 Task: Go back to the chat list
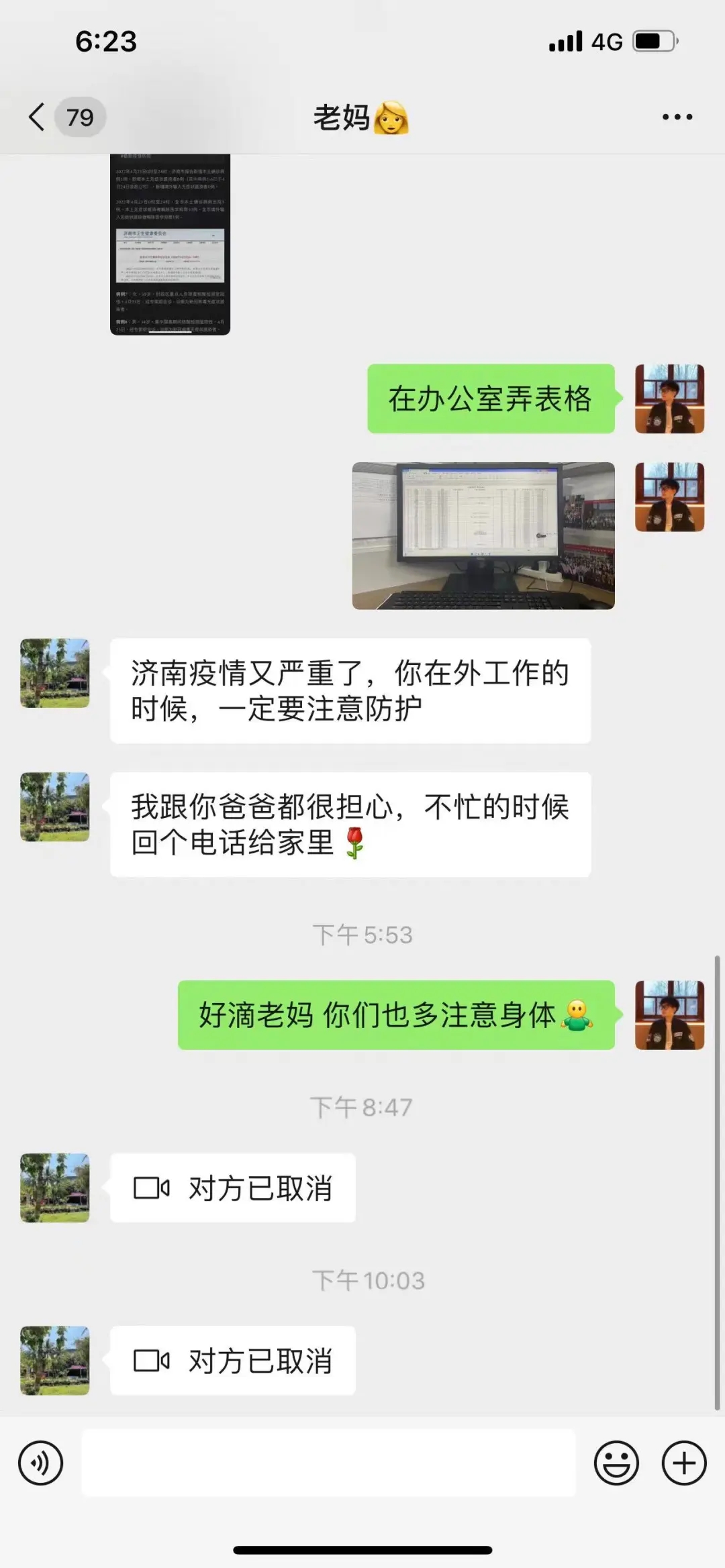click(38, 117)
